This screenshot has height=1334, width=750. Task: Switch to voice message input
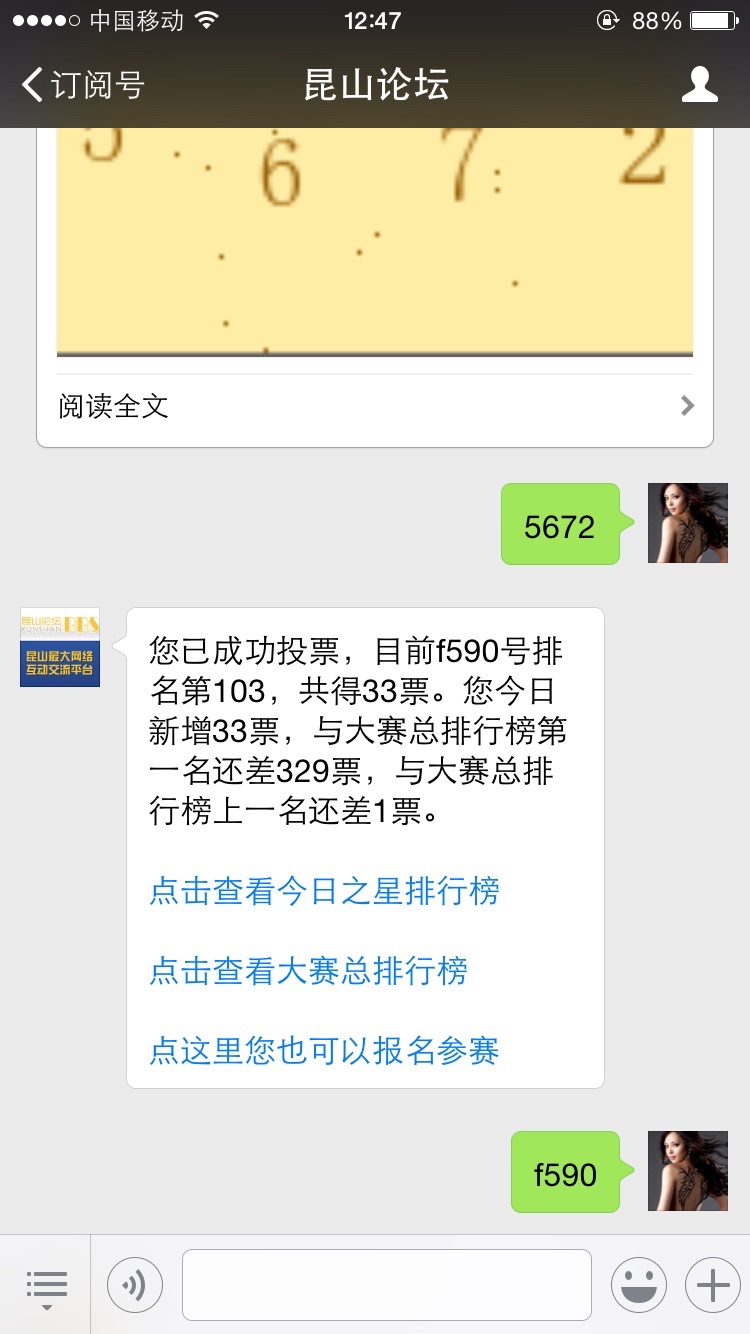click(x=135, y=1285)
